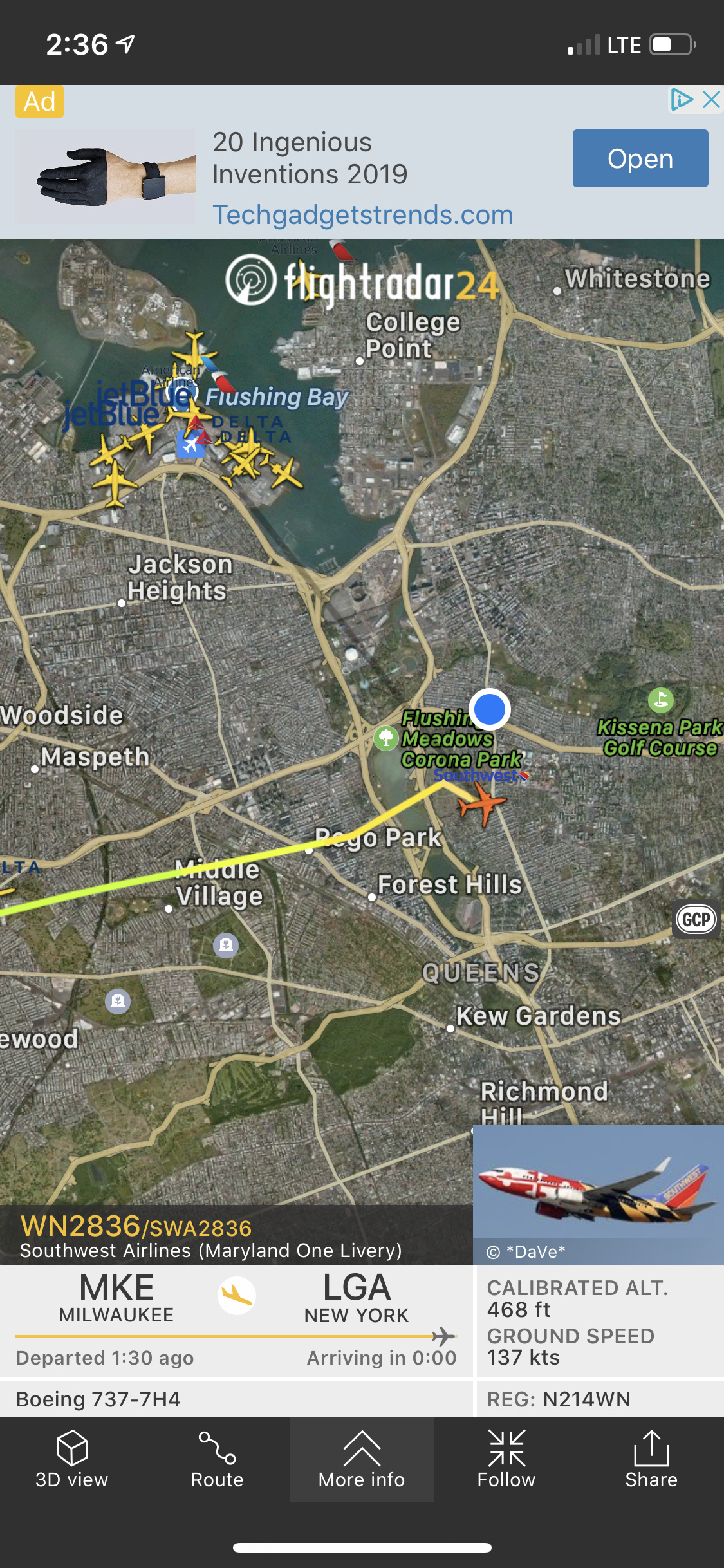Tap the Open button on the ad
The width and height of the screenshot is (724, 1568).
point(640,158)
